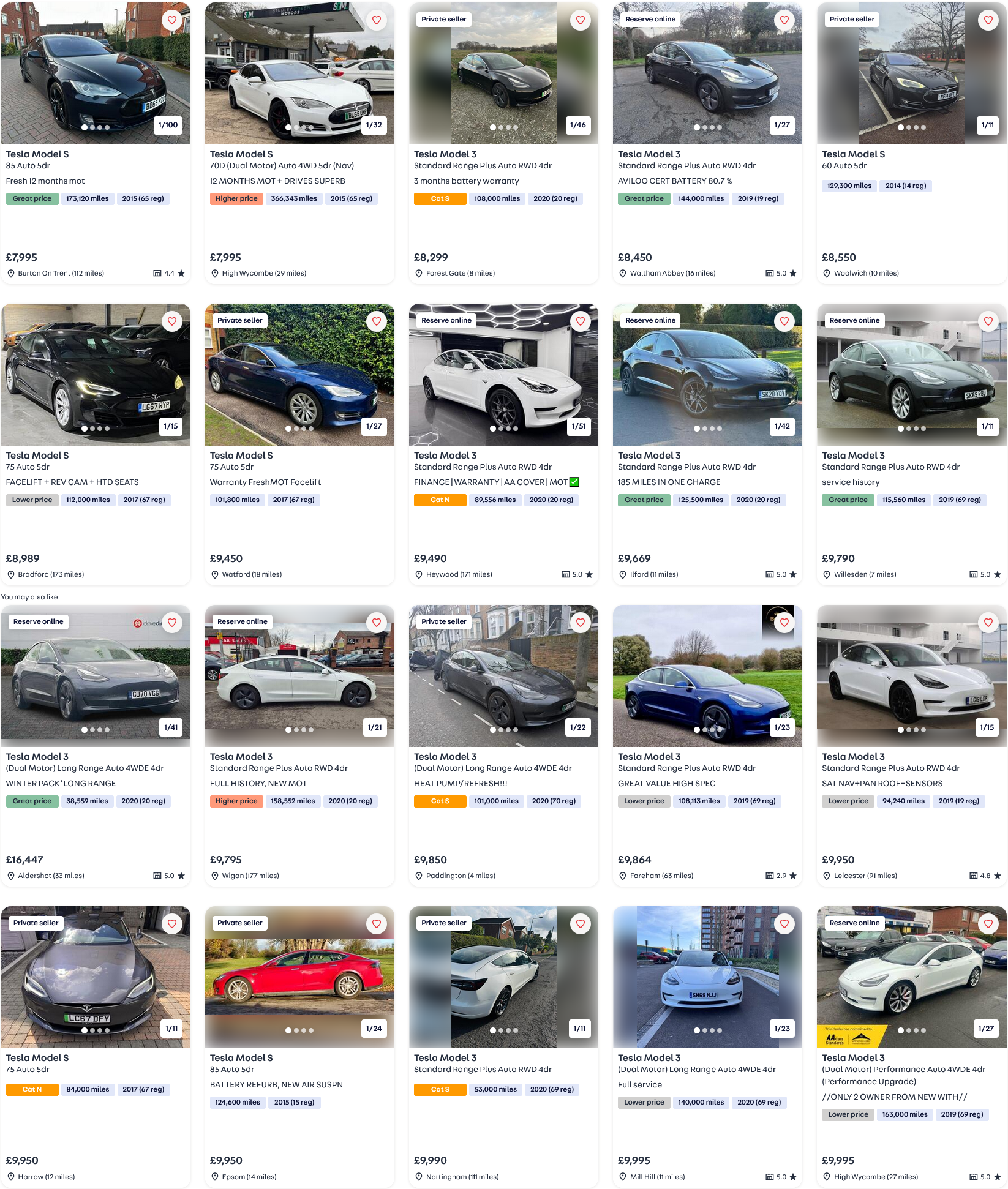Viewport: 1008px width, 1189px height.
Task: Save the £7,995 Burton On Trent Model S
Action: pyautogui.click(x=172, y=20)
